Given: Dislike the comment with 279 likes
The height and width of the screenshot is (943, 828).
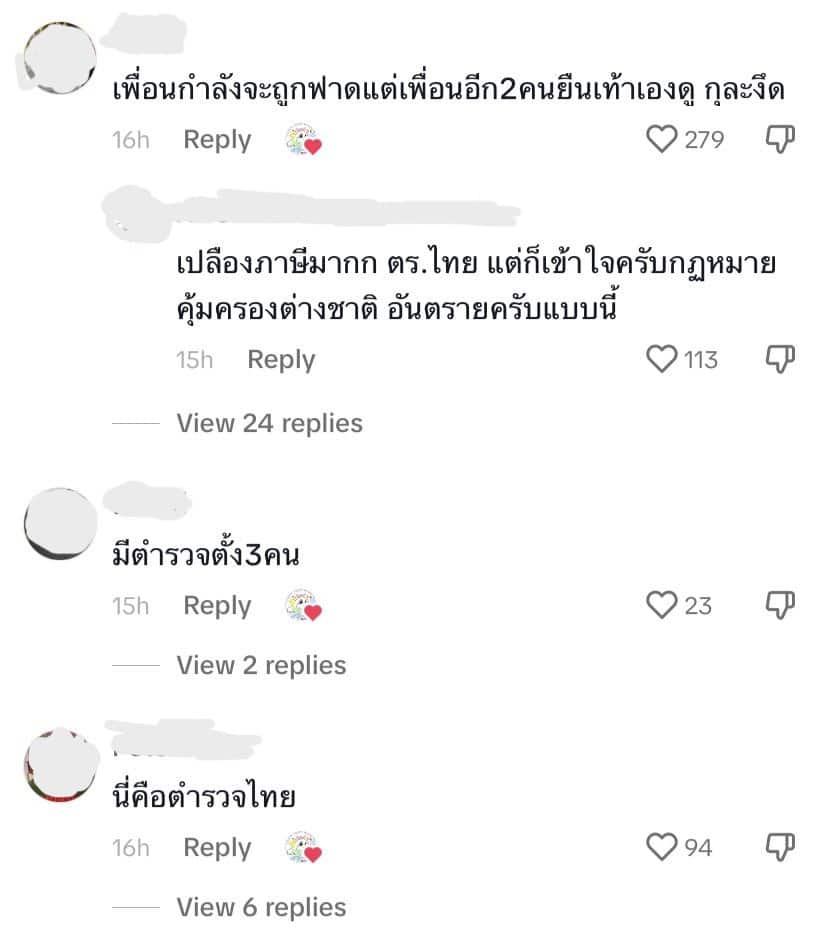Looking at the screenshot, I should pos(780,140).
